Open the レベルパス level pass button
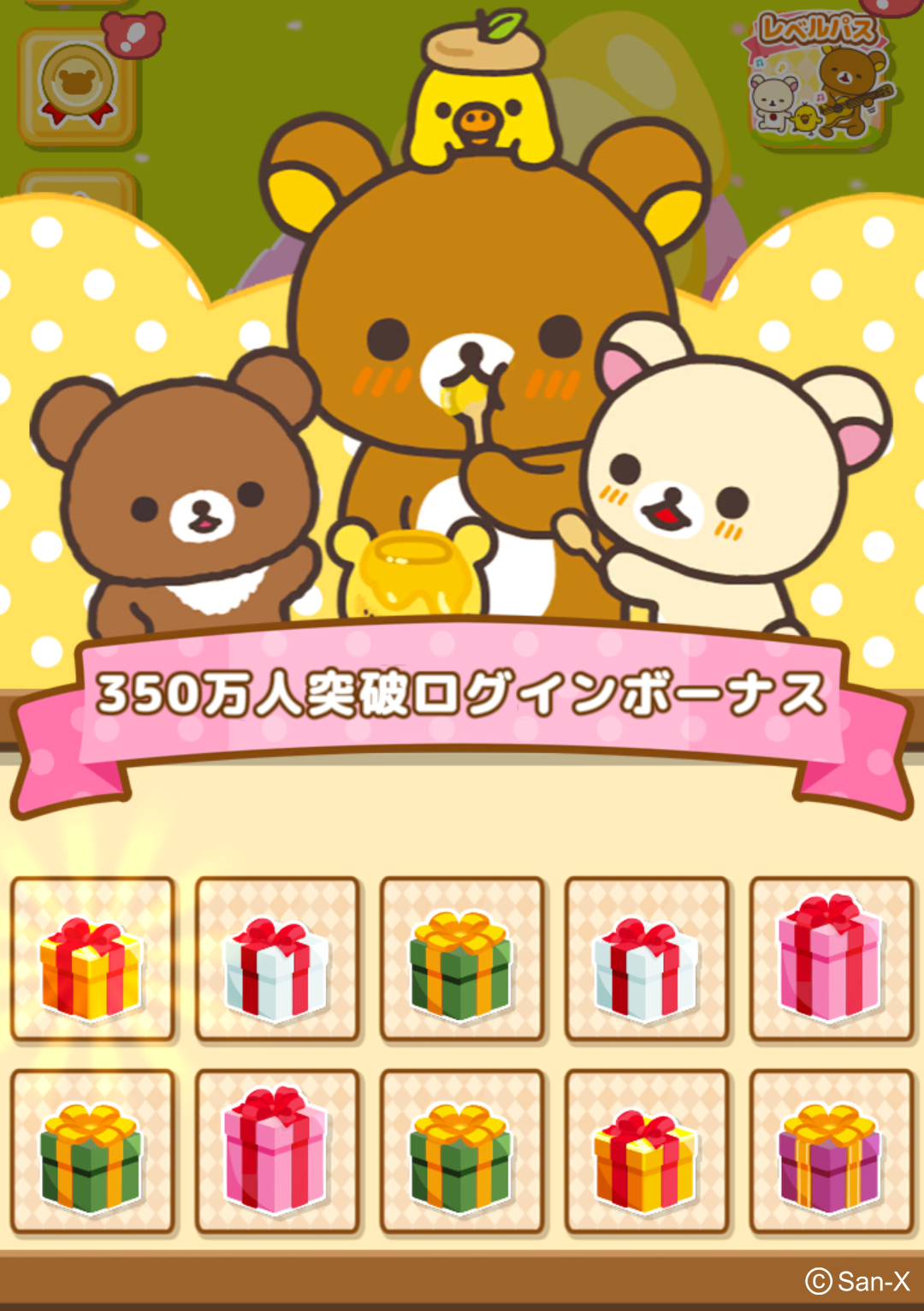This screenshot has width=924, height=1311. point(820,81)
